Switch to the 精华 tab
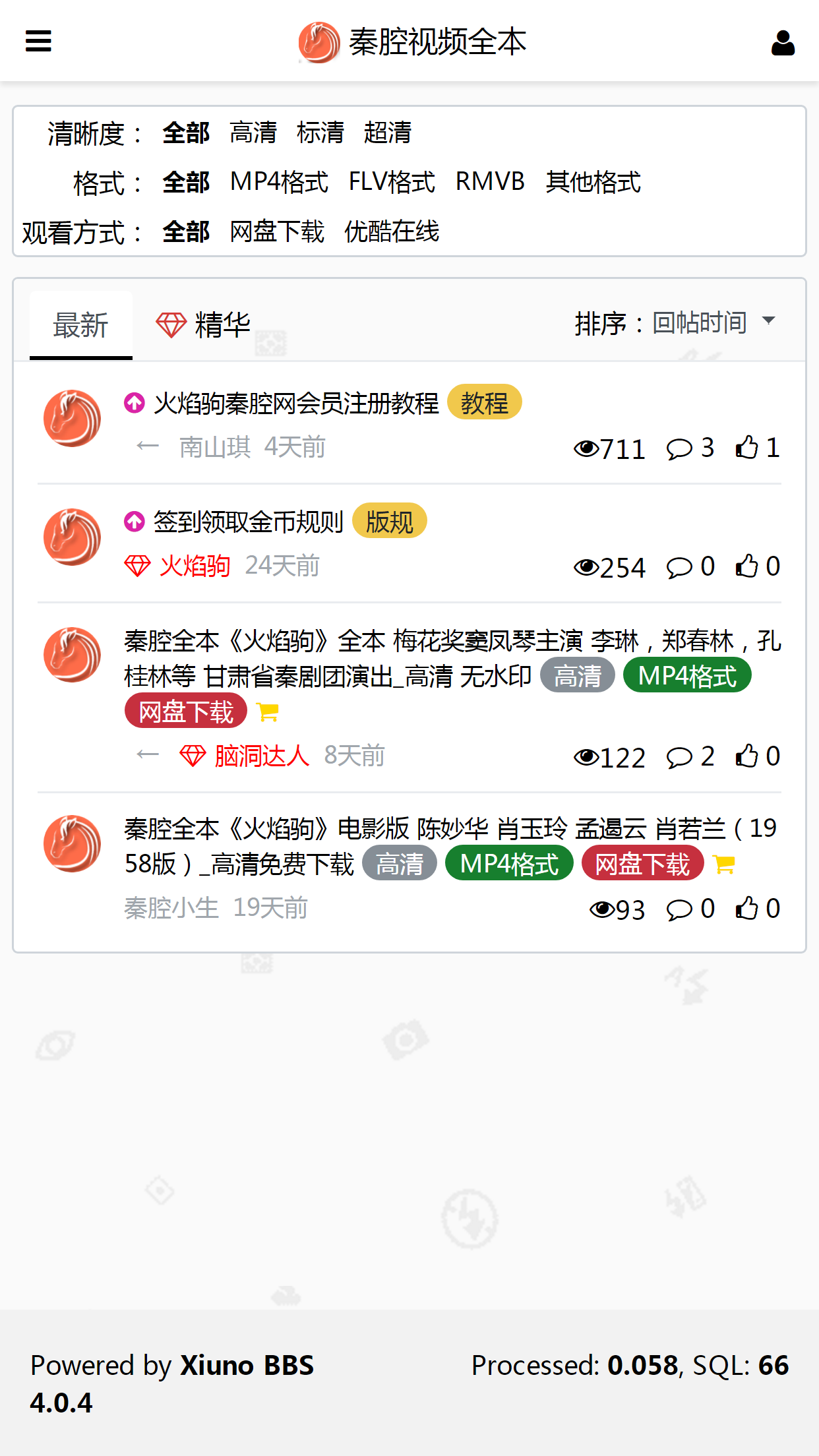819x1456 pixels. pos(204,325)
